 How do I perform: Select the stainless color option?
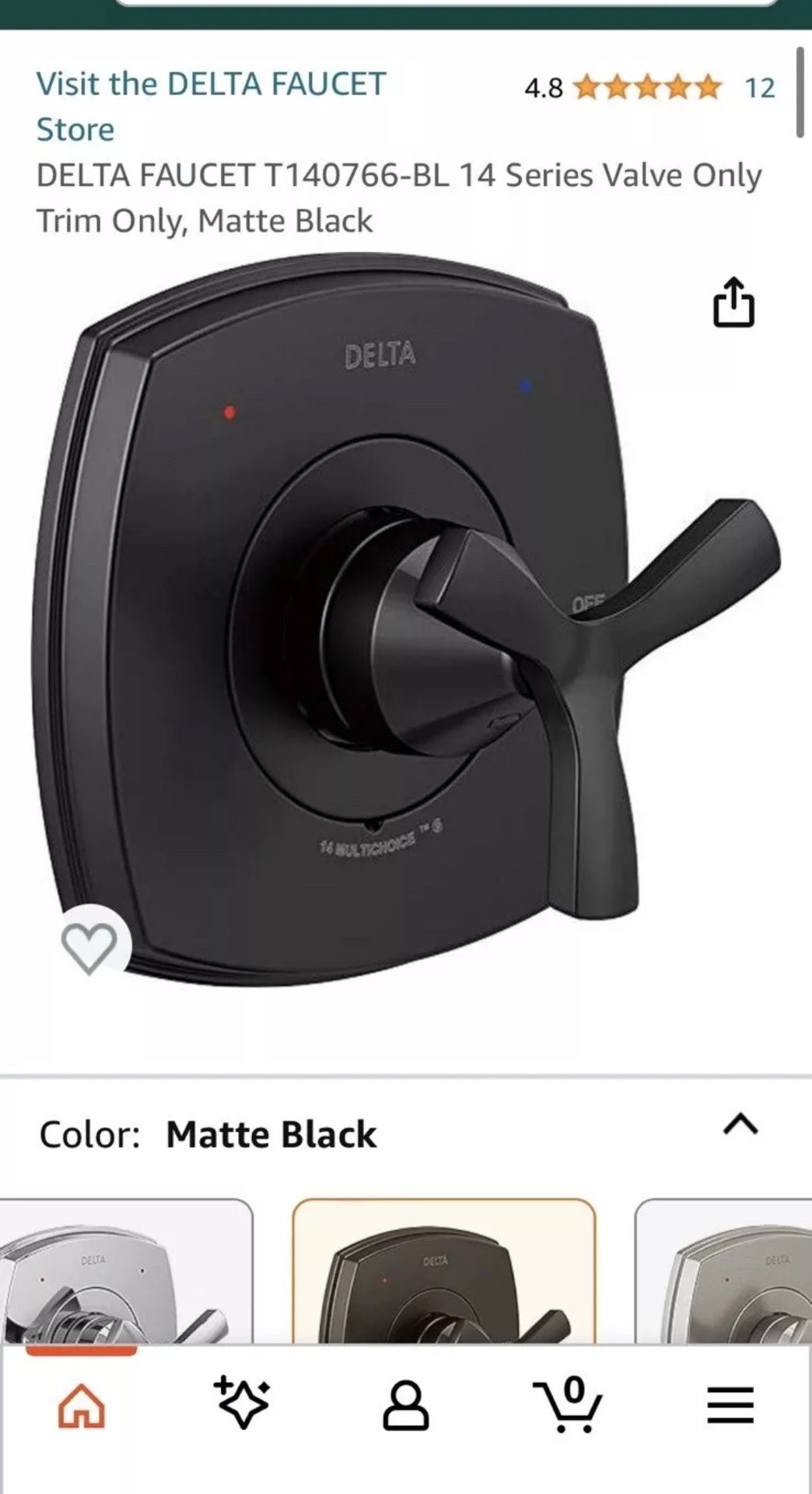723,1271
